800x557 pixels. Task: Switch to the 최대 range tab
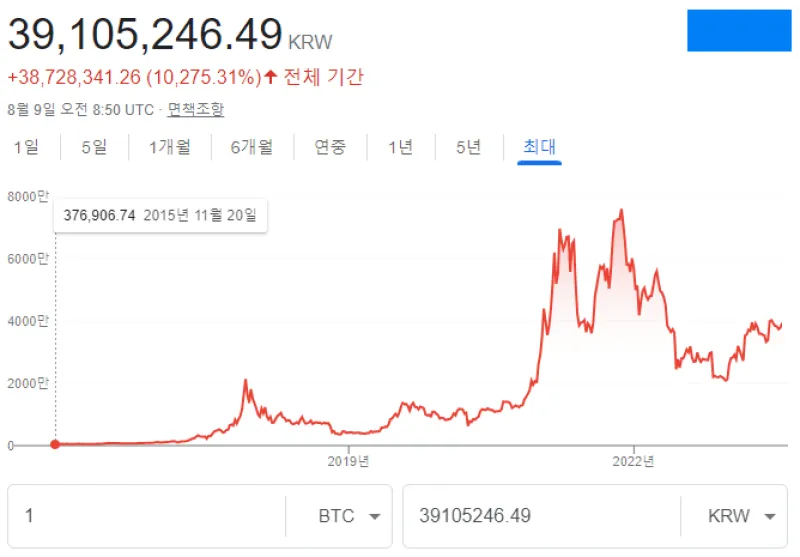click(x=539, y=147)
